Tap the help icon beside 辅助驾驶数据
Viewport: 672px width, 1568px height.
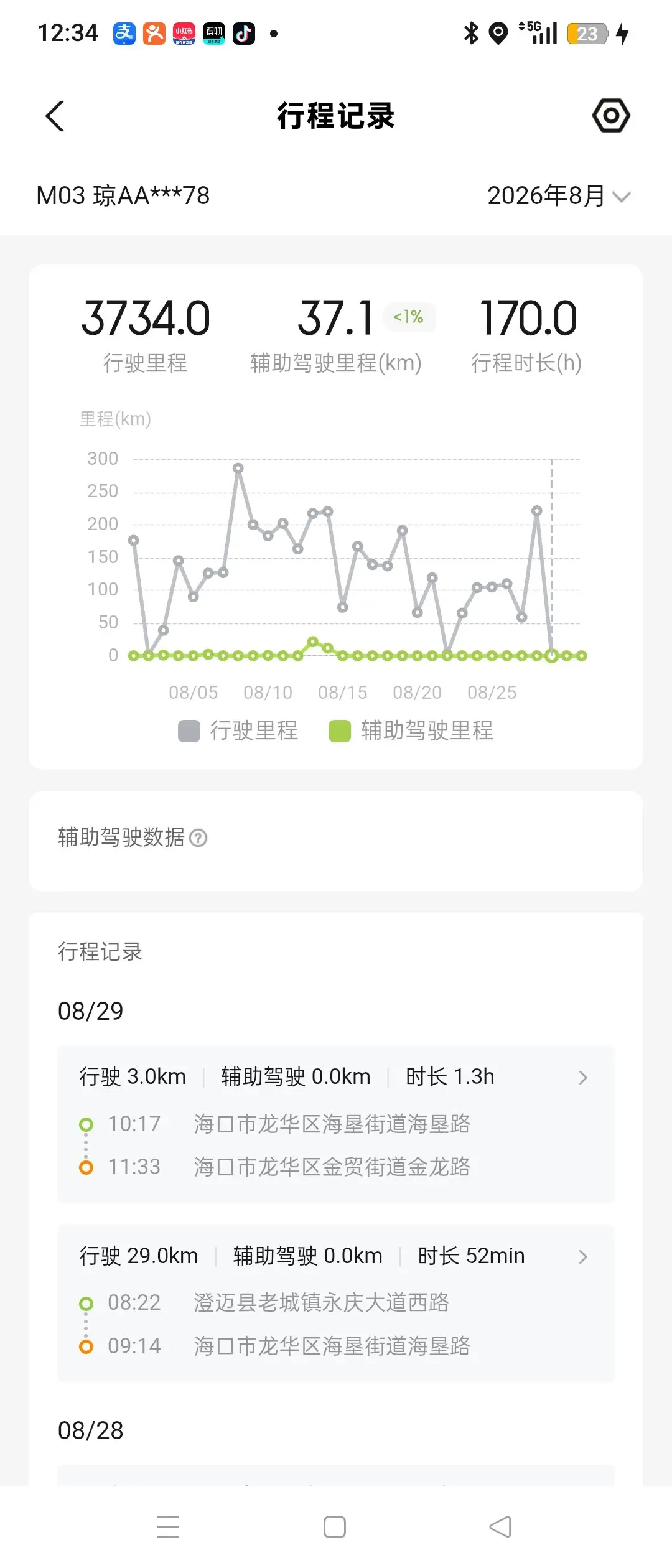(x=198, y=838)
